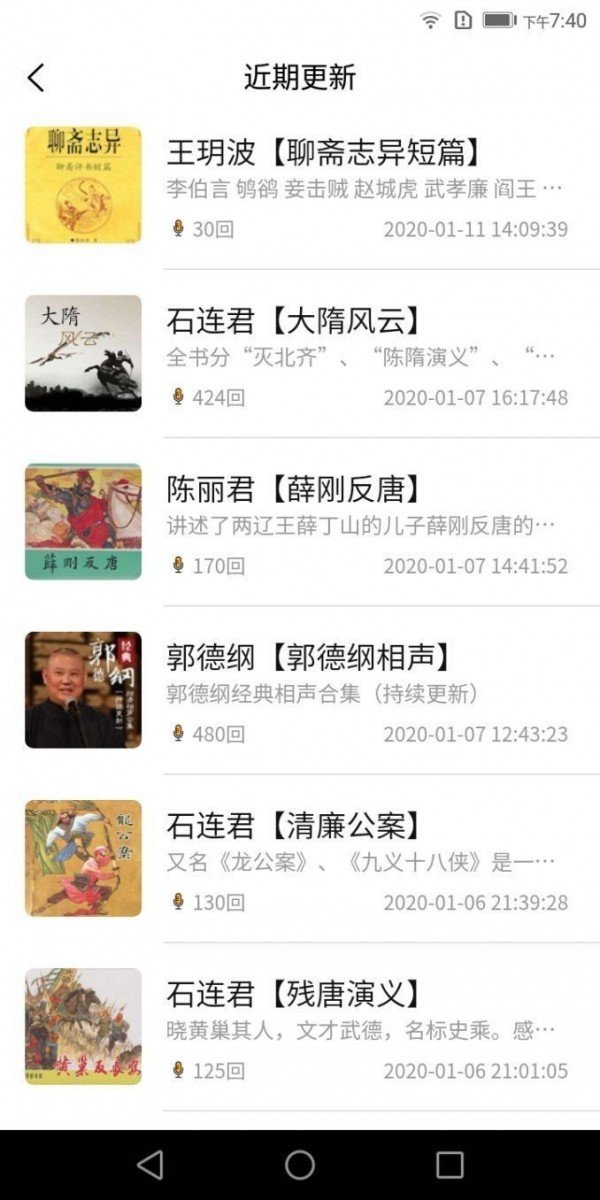Go back from 近期更新 page
The width and height of the screenshot is (600, 1200).
(x=37, y=78)
